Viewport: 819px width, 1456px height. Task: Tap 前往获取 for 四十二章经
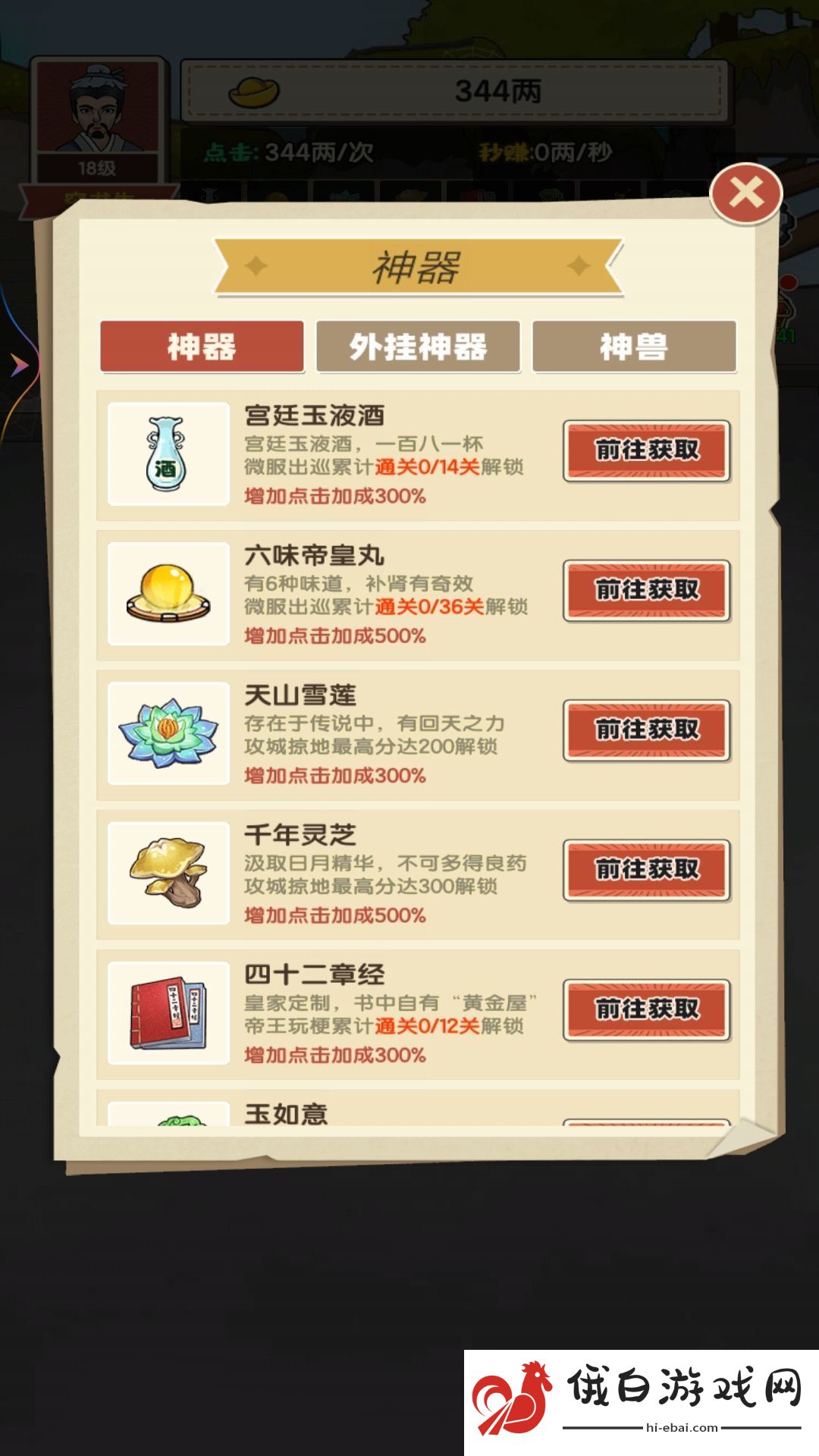pyautogui.click(x=647, y=1009)
